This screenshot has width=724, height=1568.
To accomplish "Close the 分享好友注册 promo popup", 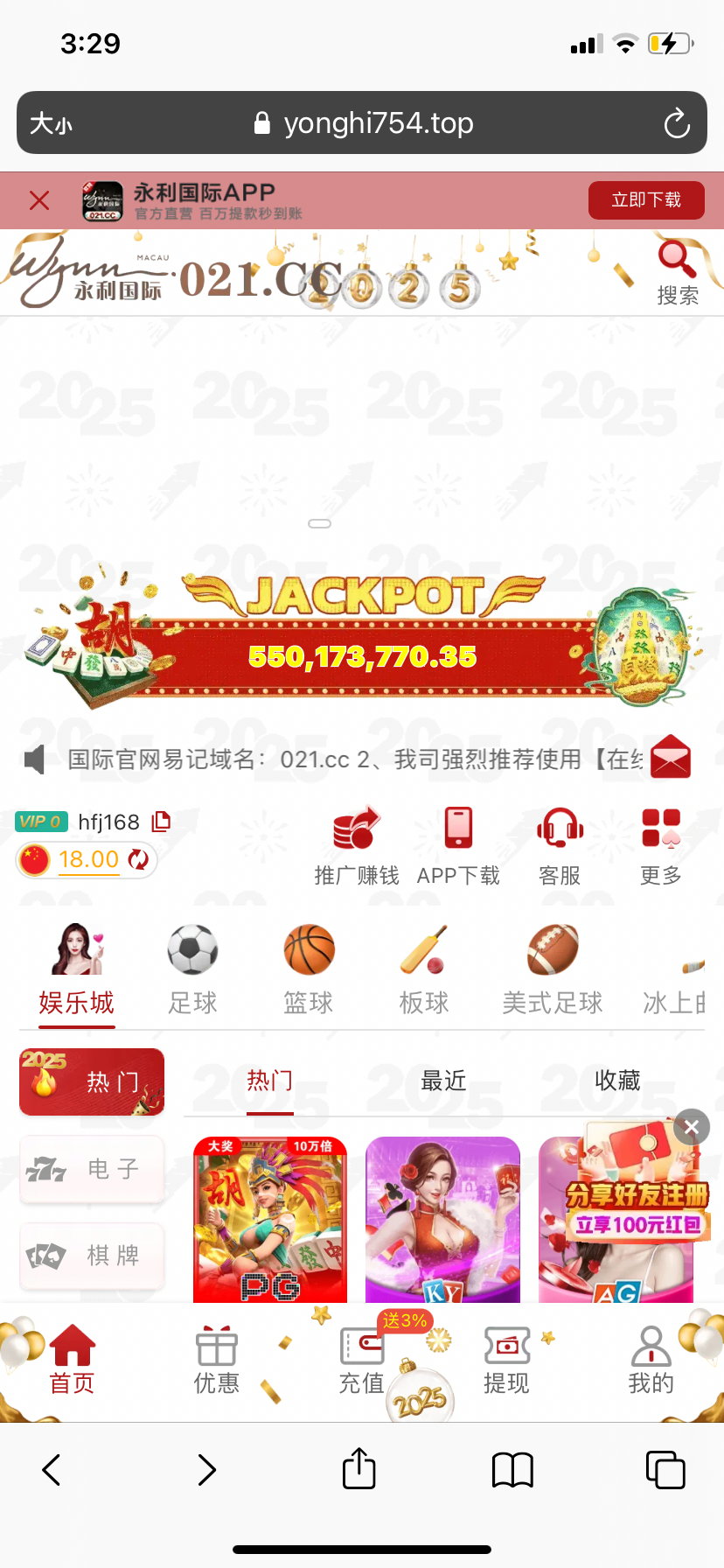I will pyautogui.click(x=691, y=1127).
